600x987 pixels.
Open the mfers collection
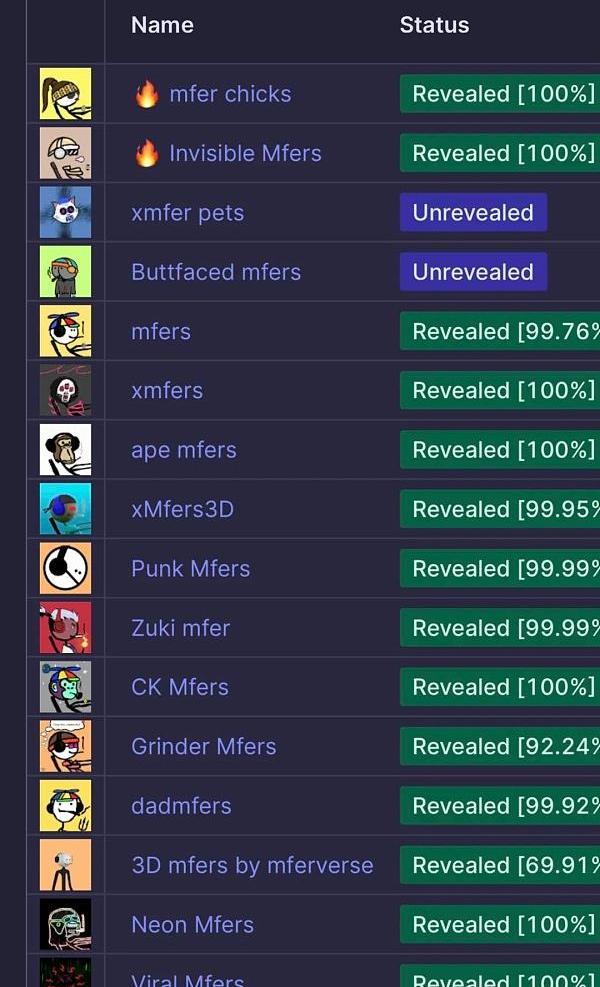pyautogui.click(x=161, y=331)
